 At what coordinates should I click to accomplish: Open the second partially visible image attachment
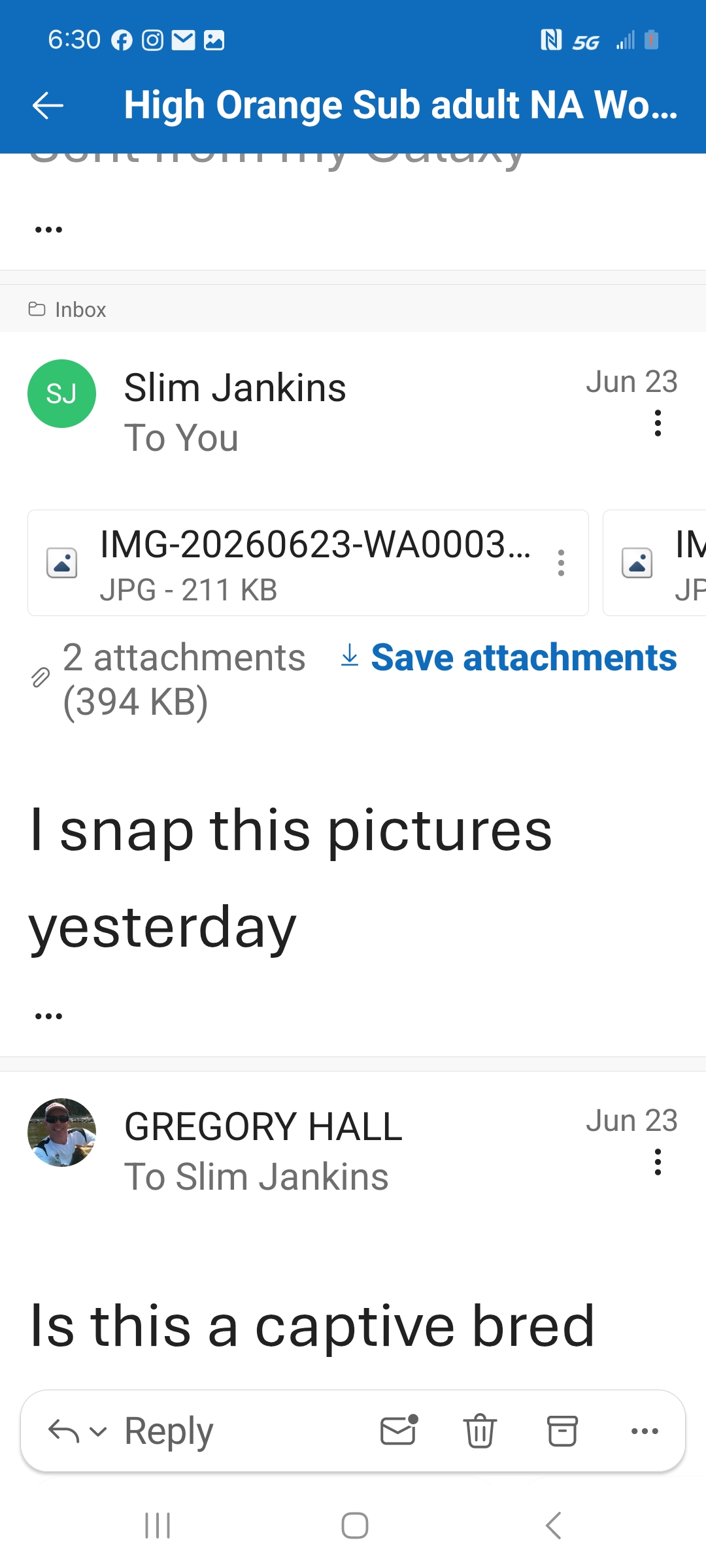pos(654,563)
